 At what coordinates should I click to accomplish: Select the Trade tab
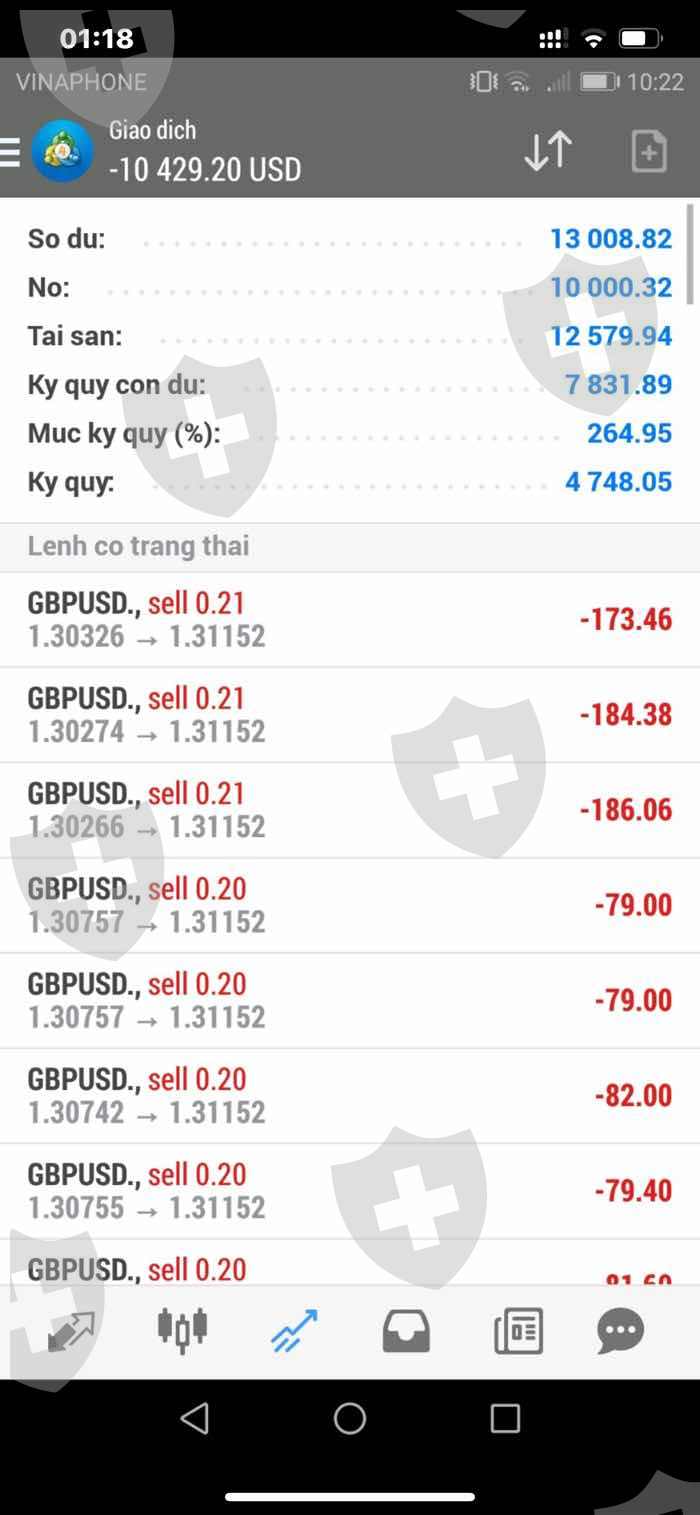click(x=294, y=1331)
